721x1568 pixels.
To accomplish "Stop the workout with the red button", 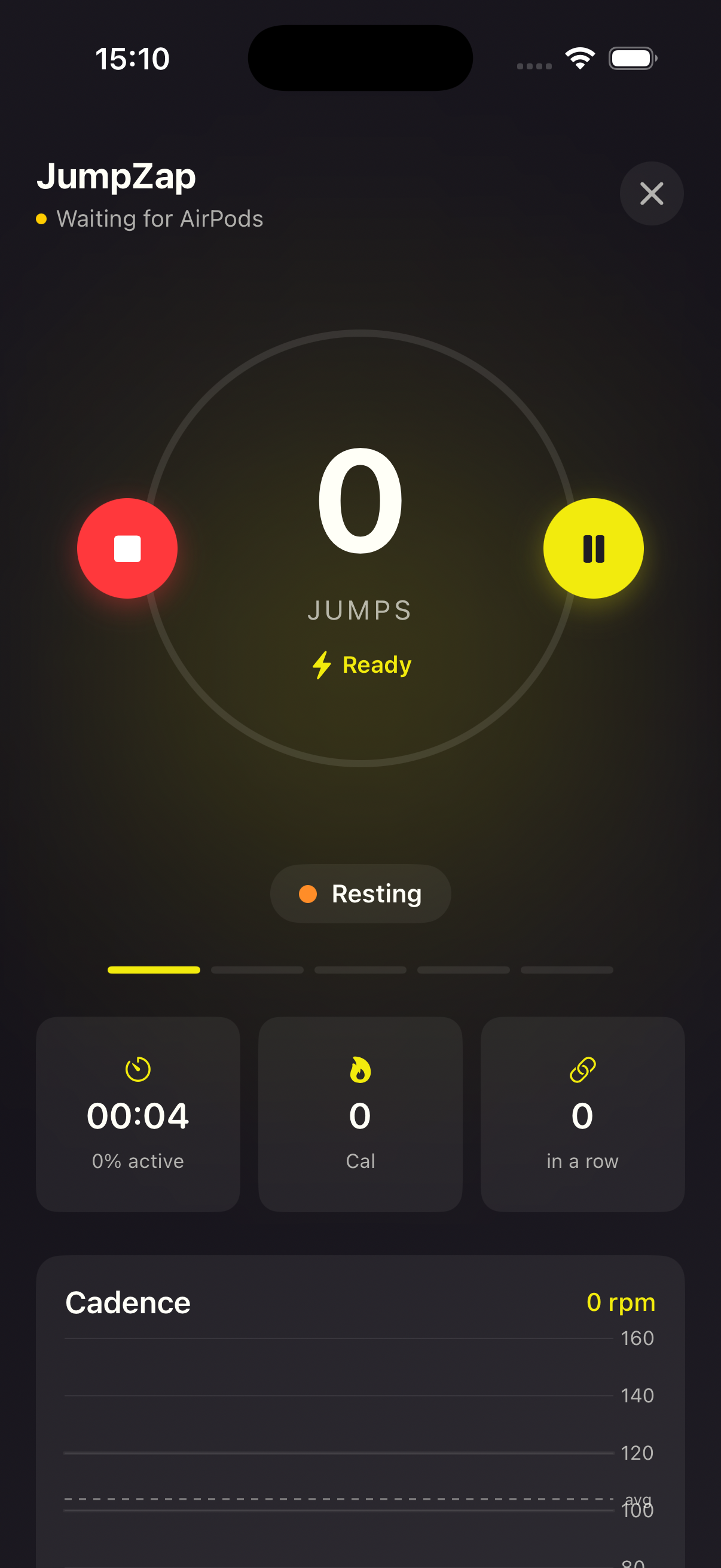I will 127,548.
